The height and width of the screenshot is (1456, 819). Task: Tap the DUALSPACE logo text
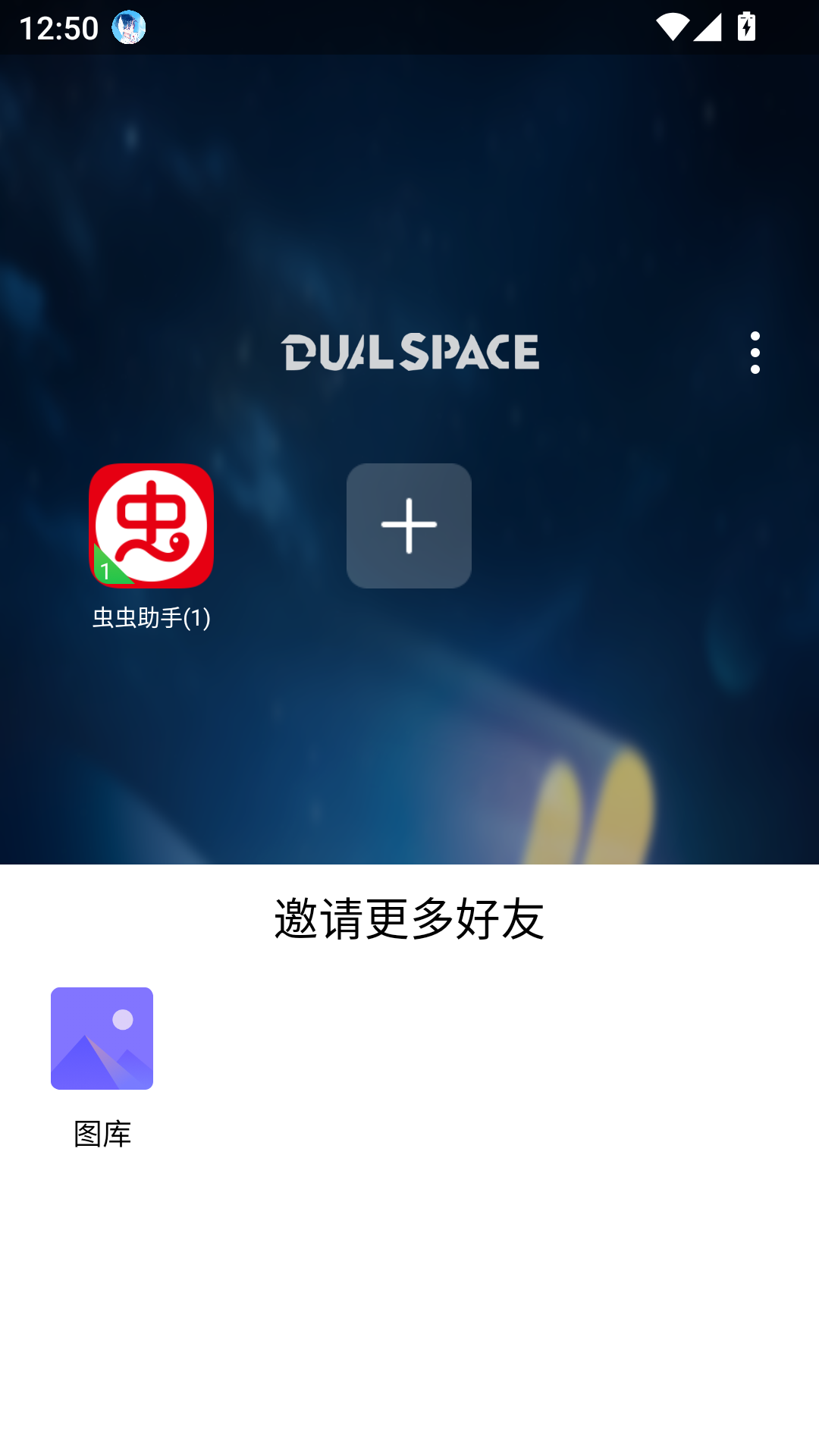pos(409,351)
